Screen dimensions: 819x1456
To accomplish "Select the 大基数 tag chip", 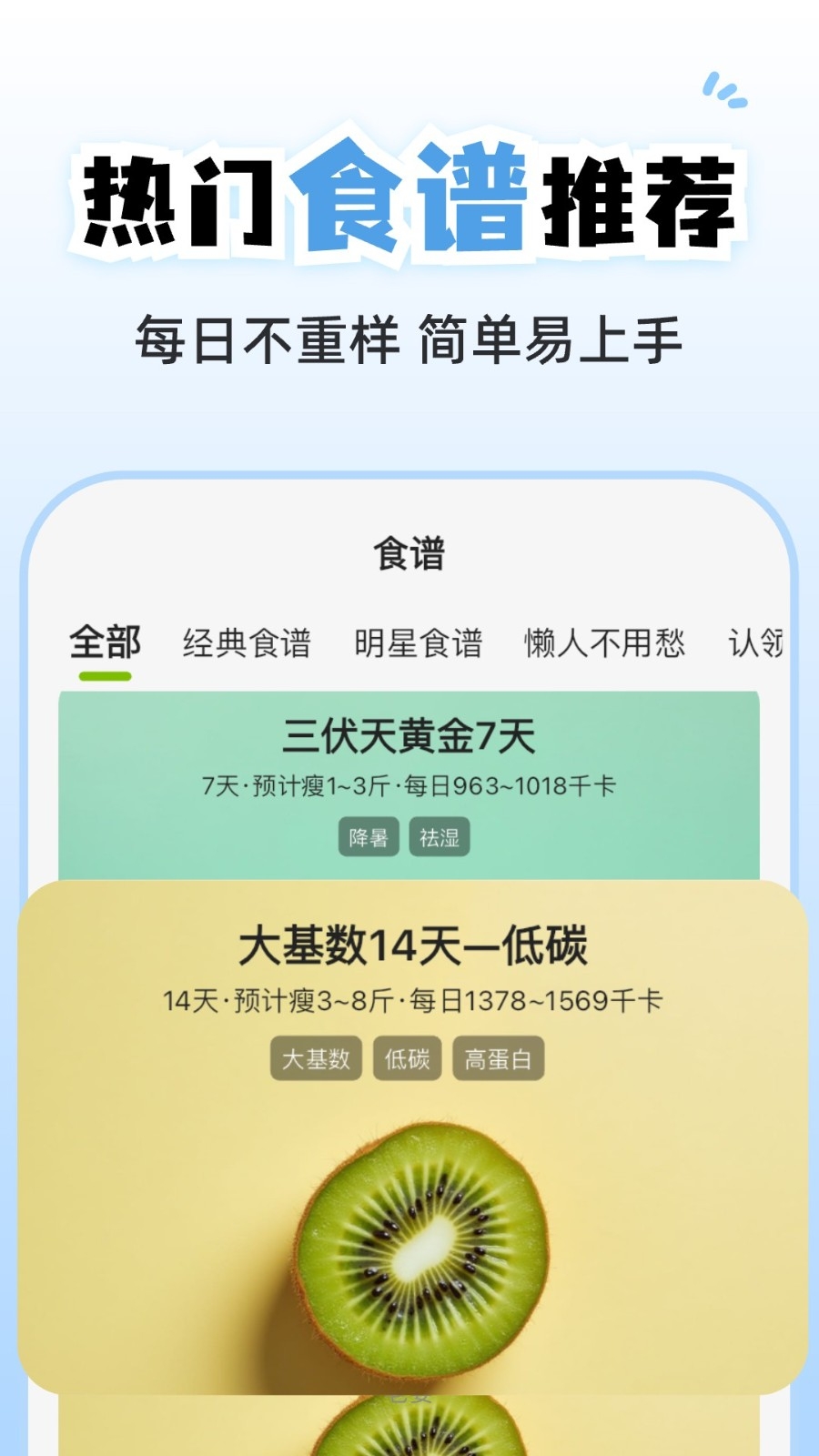I will point(316,1058).
